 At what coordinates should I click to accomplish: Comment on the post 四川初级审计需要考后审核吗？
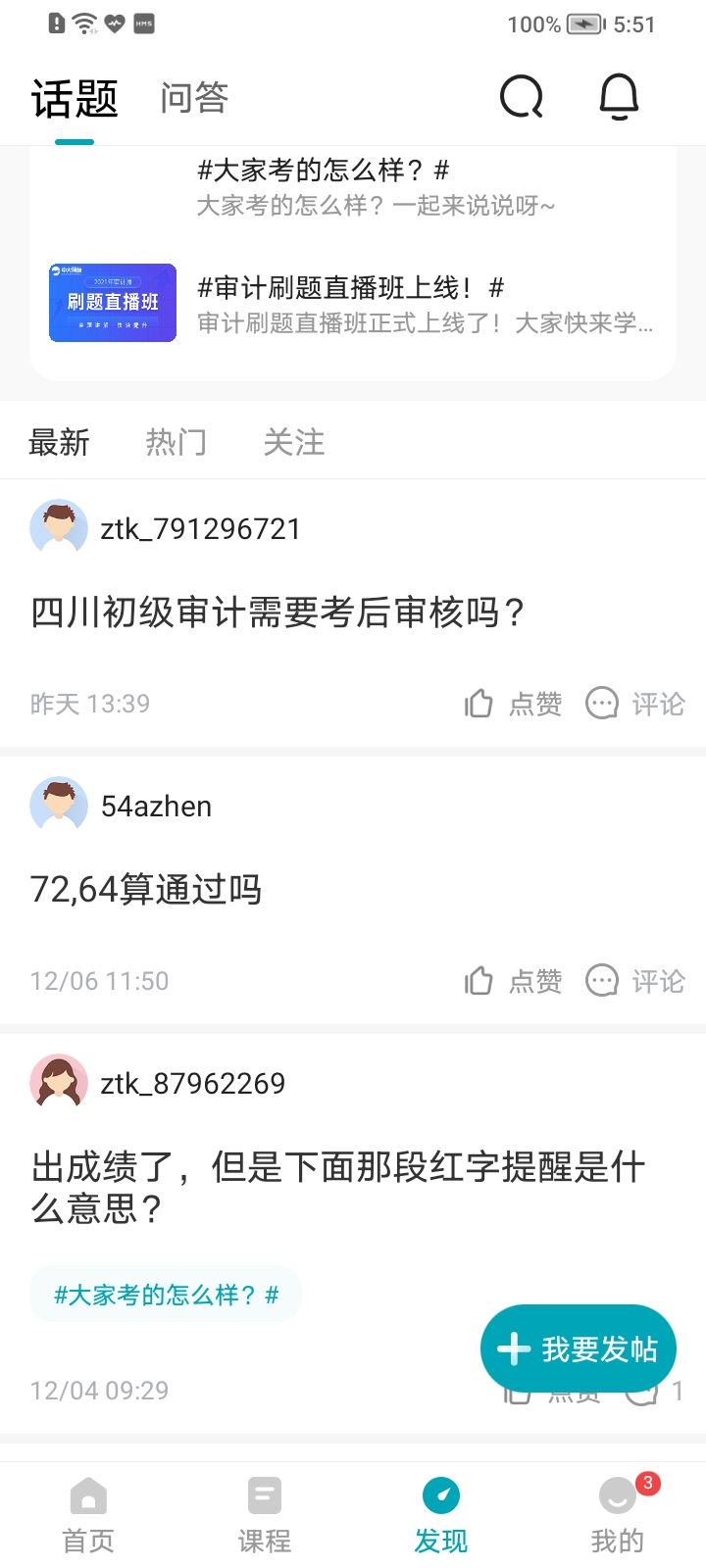(x=635, y=704)
